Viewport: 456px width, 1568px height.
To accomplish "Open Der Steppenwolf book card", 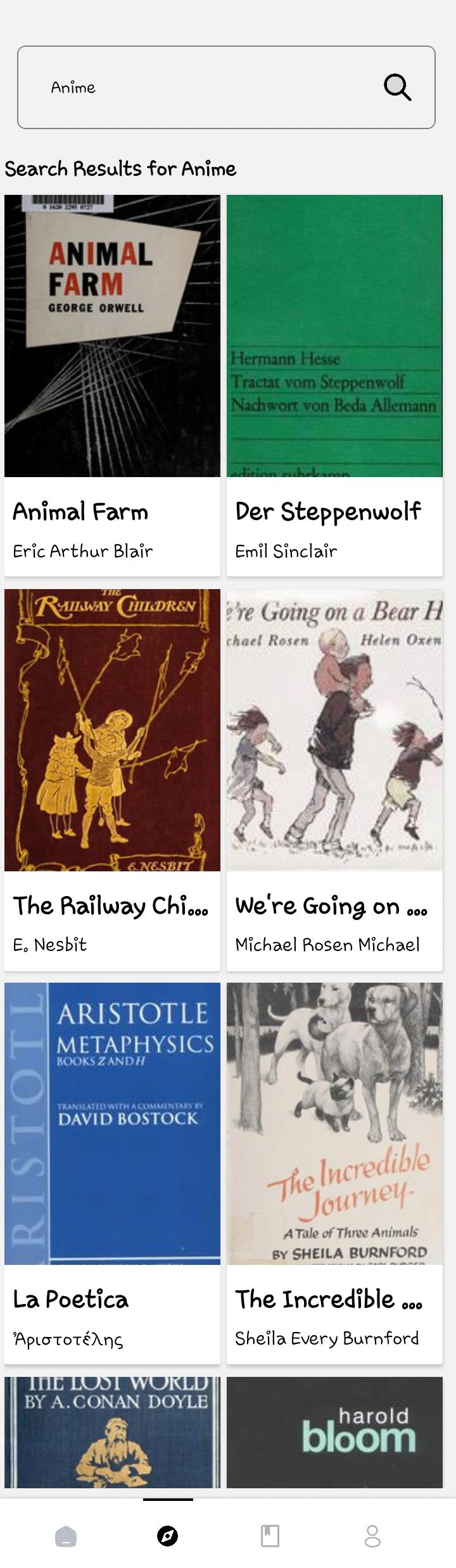I will (334, 385).
